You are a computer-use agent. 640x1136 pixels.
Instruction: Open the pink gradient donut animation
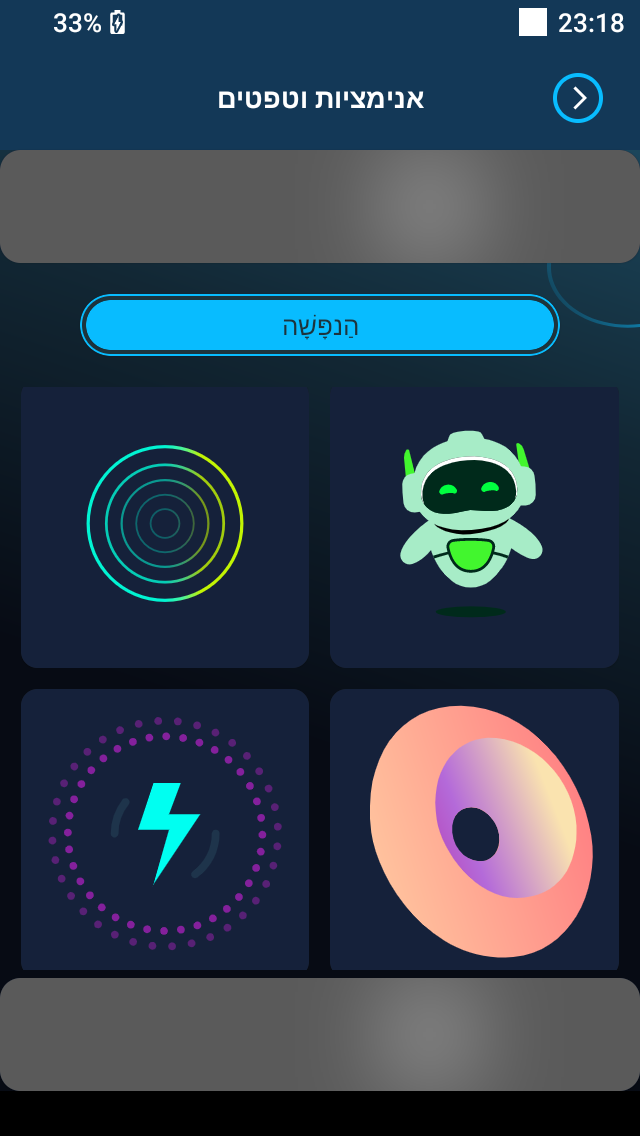click(474, 830)
